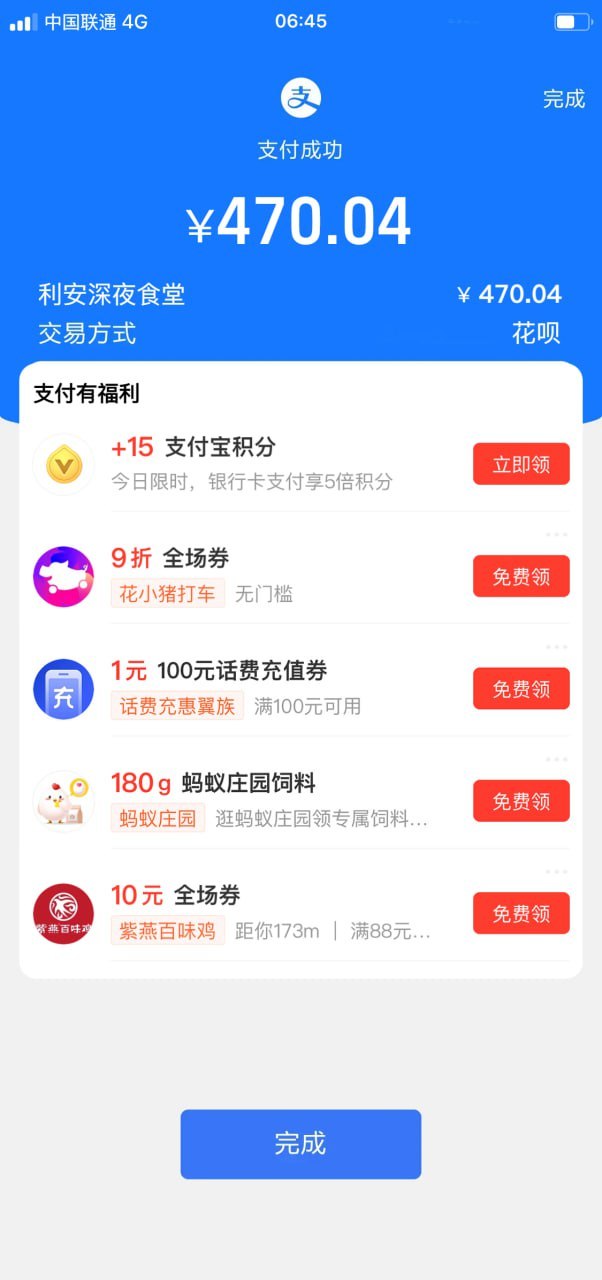602x1280 pixels.
Task: Claim the 花小猪打车 9折 coupon
Action: tap(521, 577)
